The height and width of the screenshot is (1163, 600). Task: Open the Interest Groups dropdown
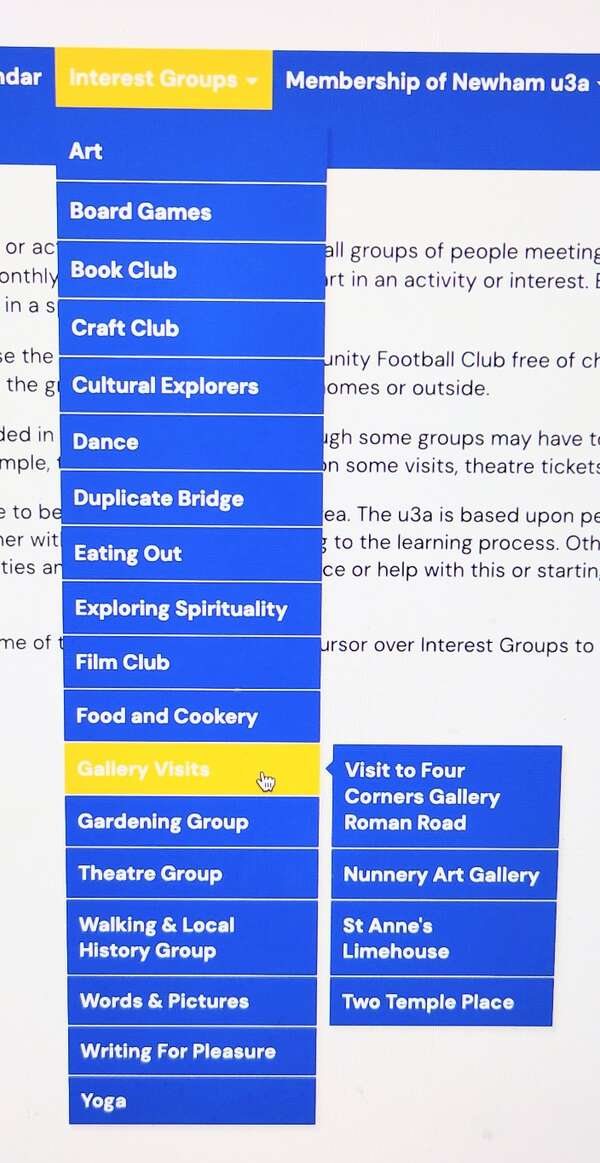pyautogui.click(x=163, y=79)
